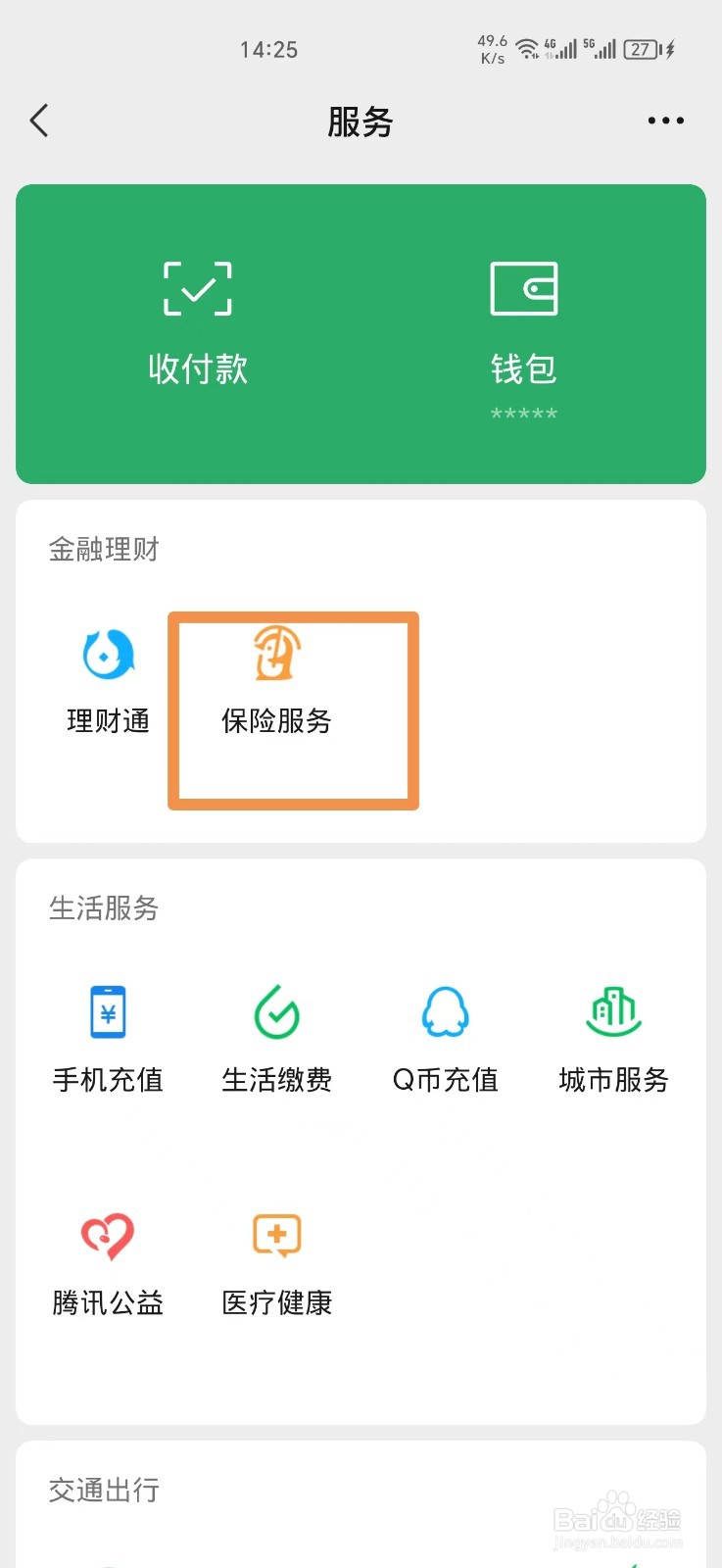722x1568 pixels.
Task: Select the highlighted 保险服务 insurance service
Action: click(277, 686)
